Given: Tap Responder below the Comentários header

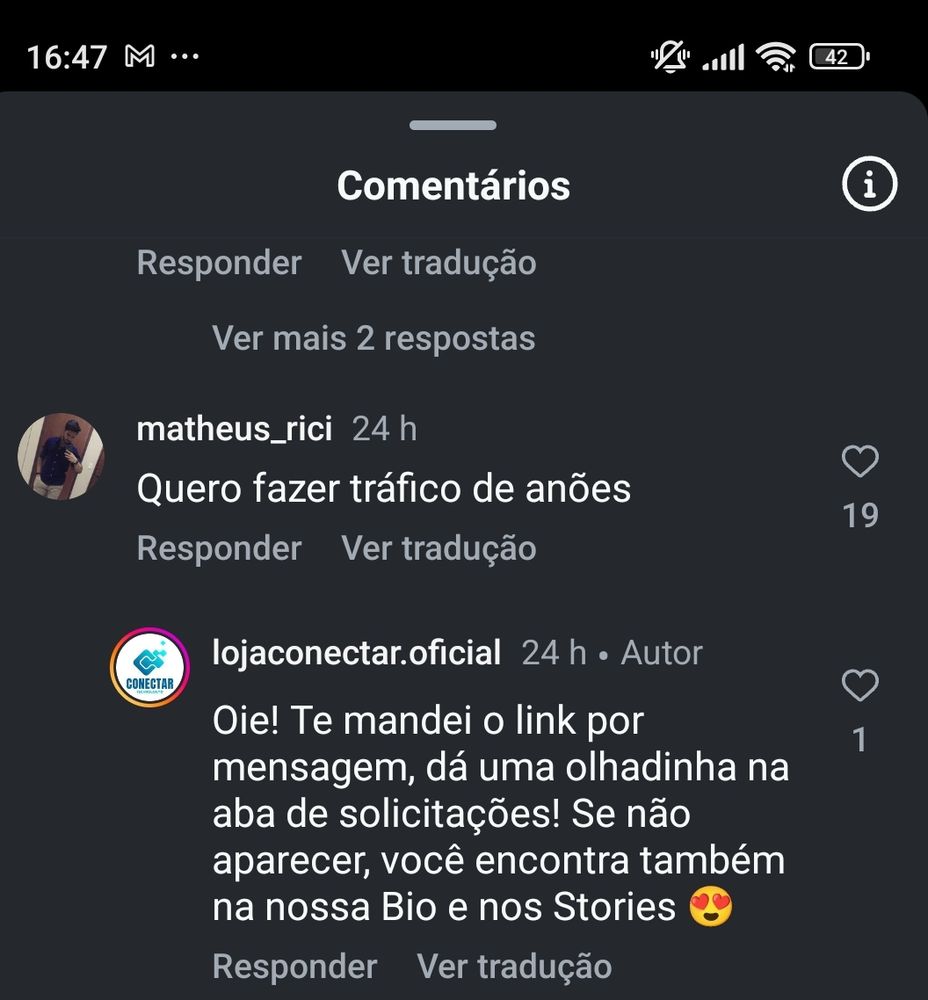Looking at the screenshot, I should [219, 263].
